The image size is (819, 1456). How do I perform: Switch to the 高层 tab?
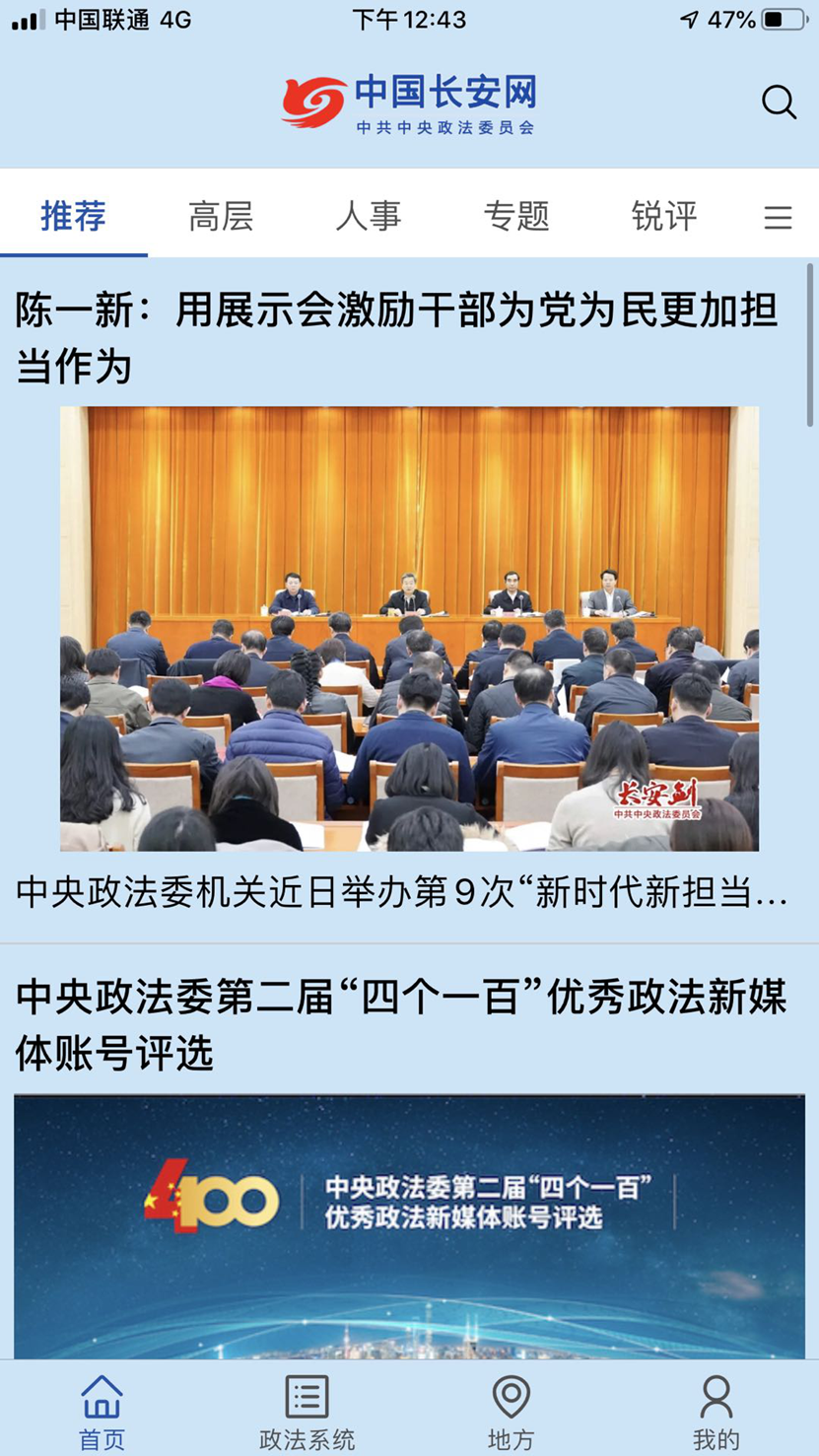pyautogui.click(x=221, y=215)
